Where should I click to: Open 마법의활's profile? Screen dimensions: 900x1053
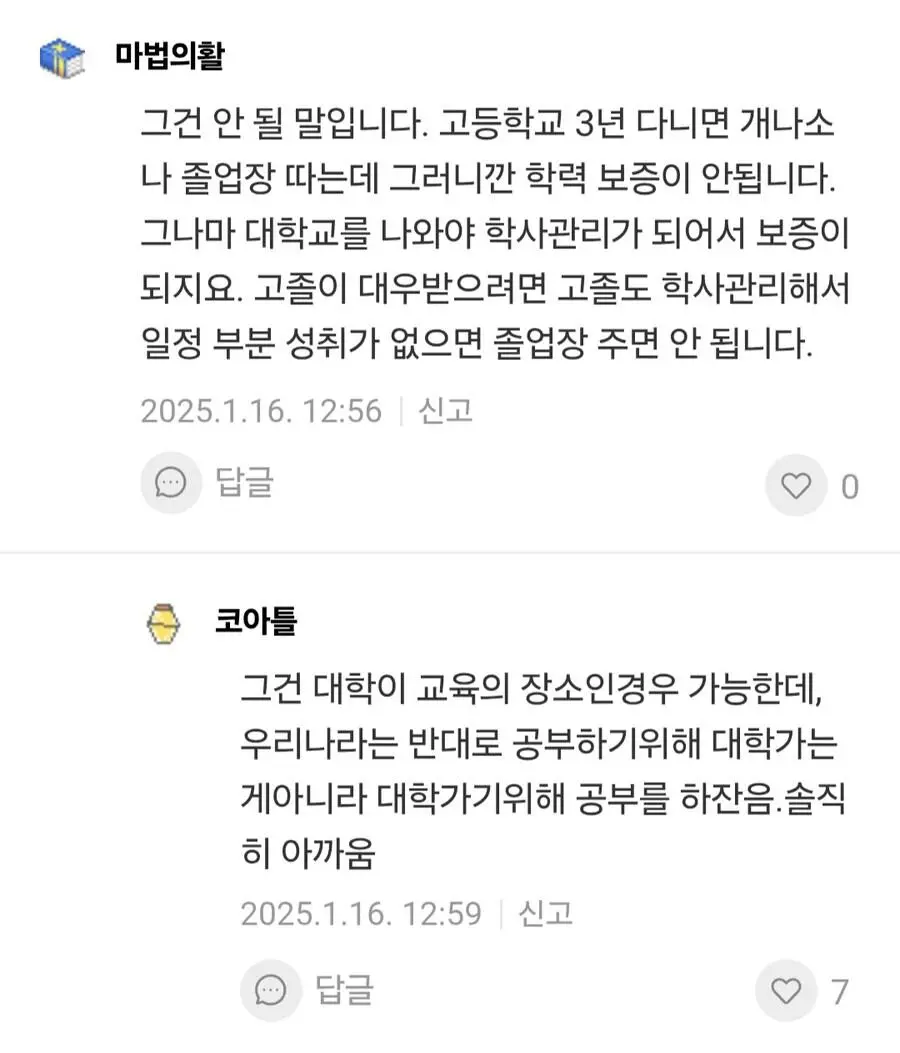[x=170, y=56]
